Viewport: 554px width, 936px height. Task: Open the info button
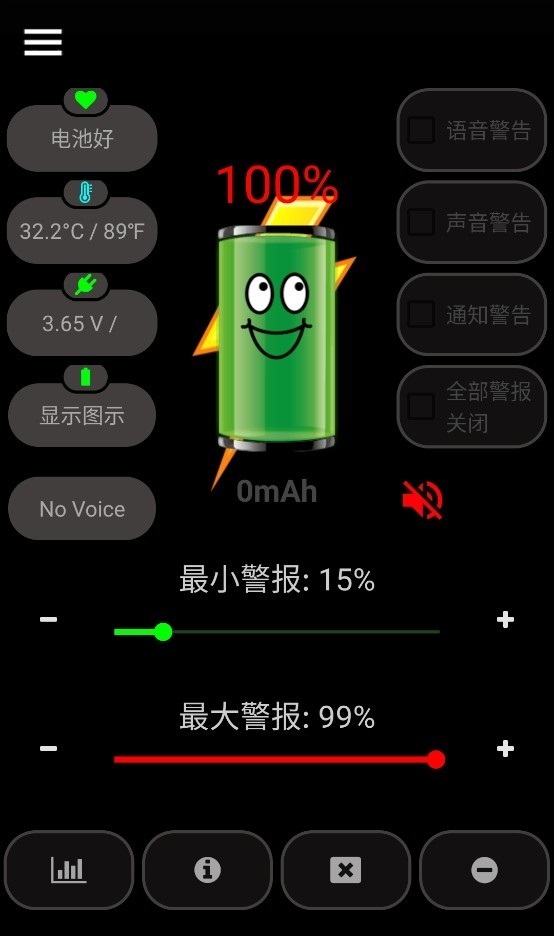click(207, 870)
